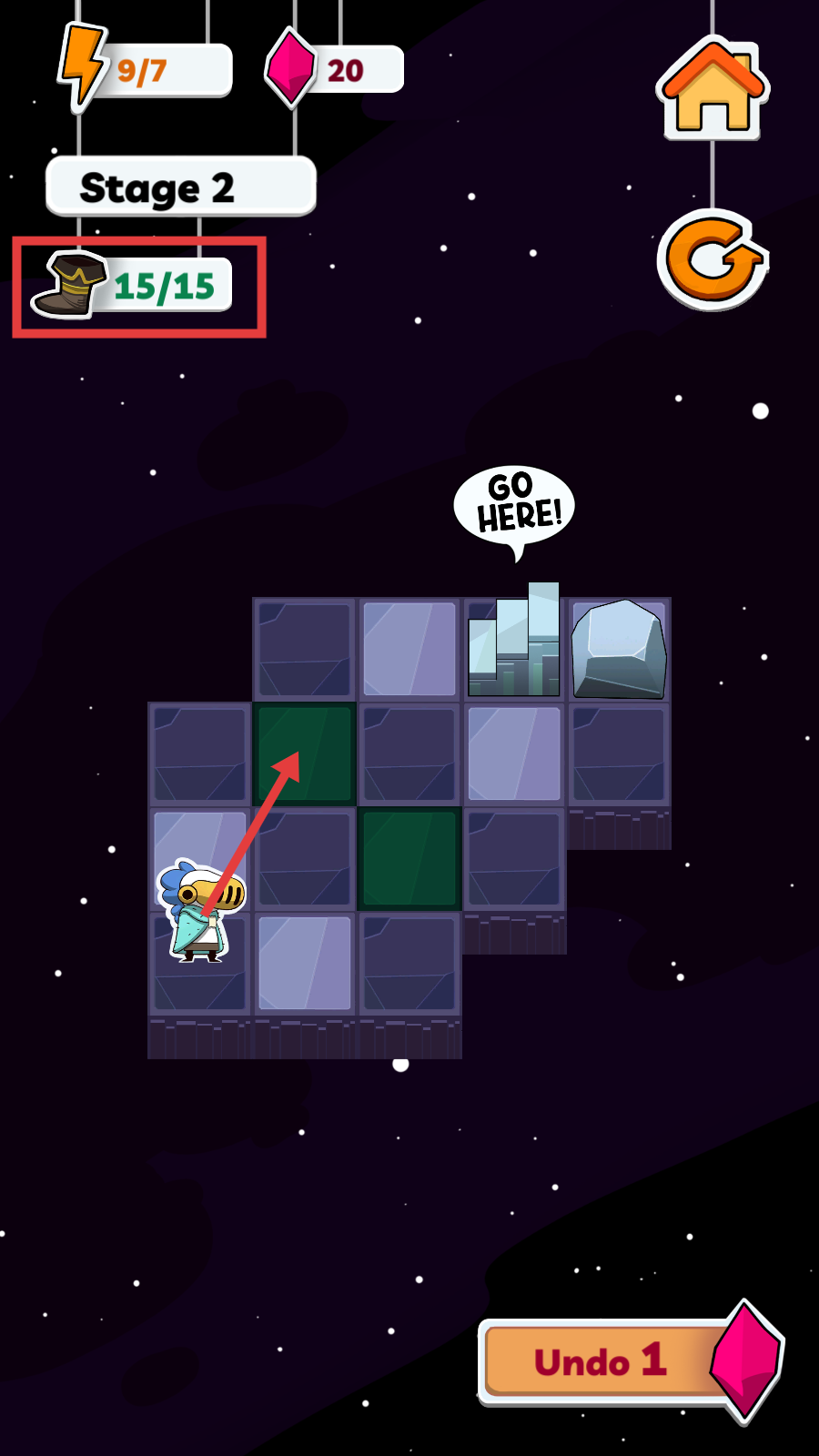Restart the stage with the orange arrow

(713, 259)
